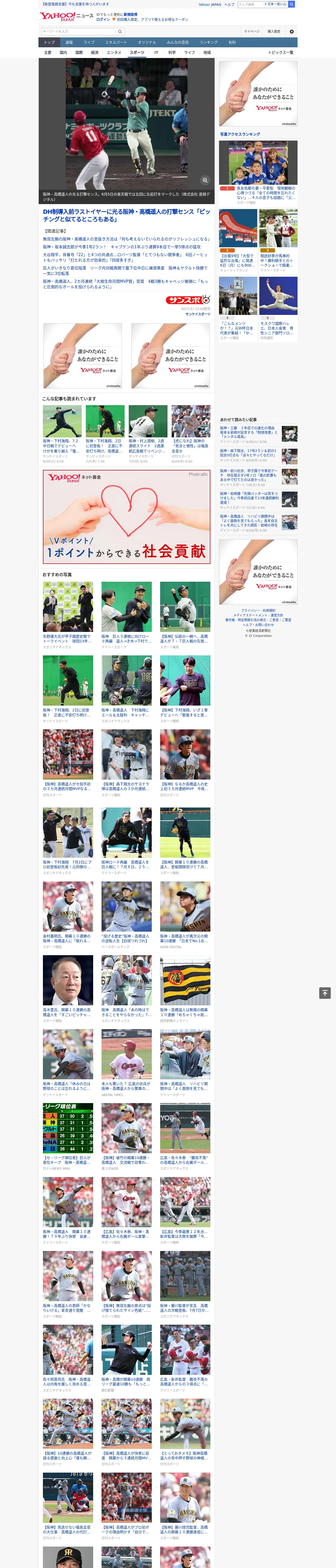Screen dimensions: 336x1568
Task: Enlarge the main article photo
Action: (205, 180)
